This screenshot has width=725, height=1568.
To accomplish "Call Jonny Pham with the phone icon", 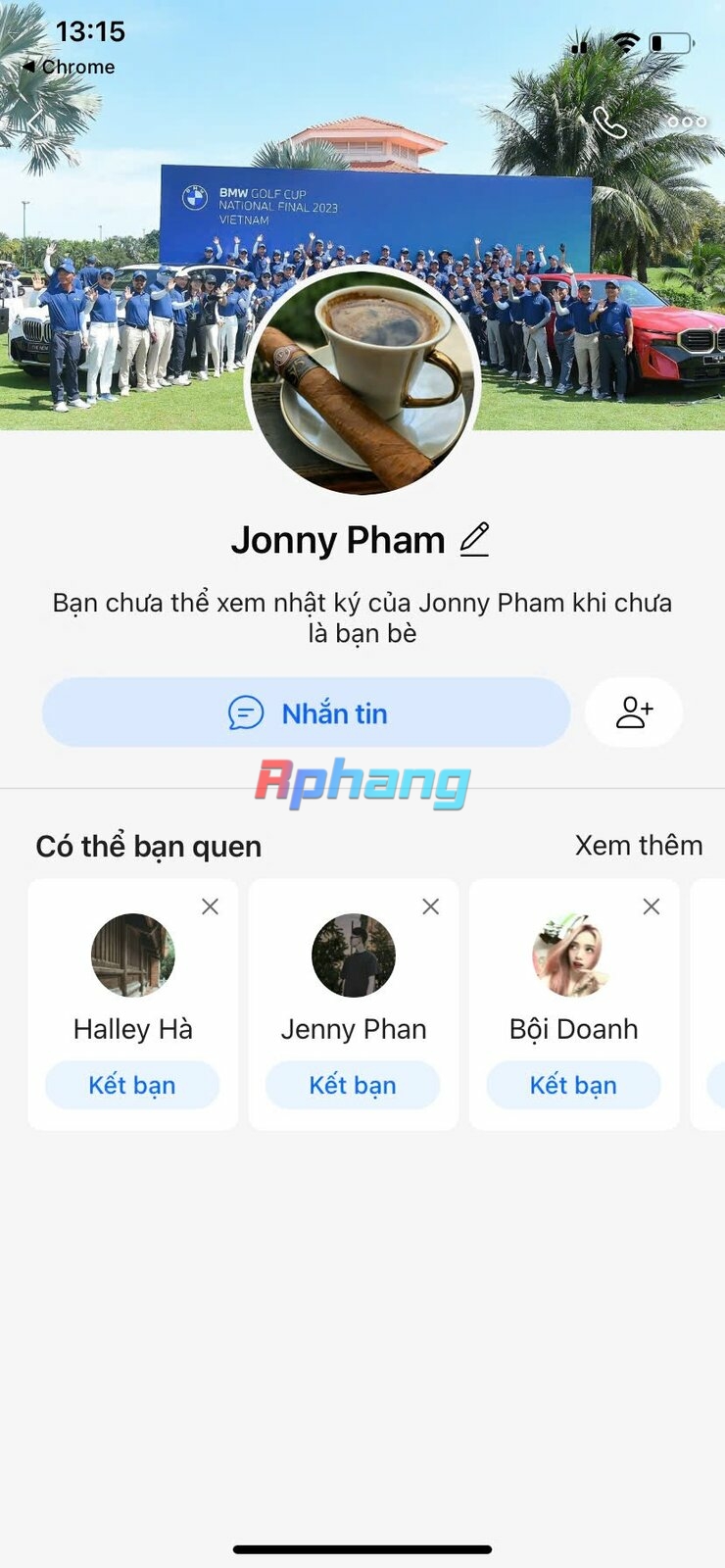I will point(609,122).
